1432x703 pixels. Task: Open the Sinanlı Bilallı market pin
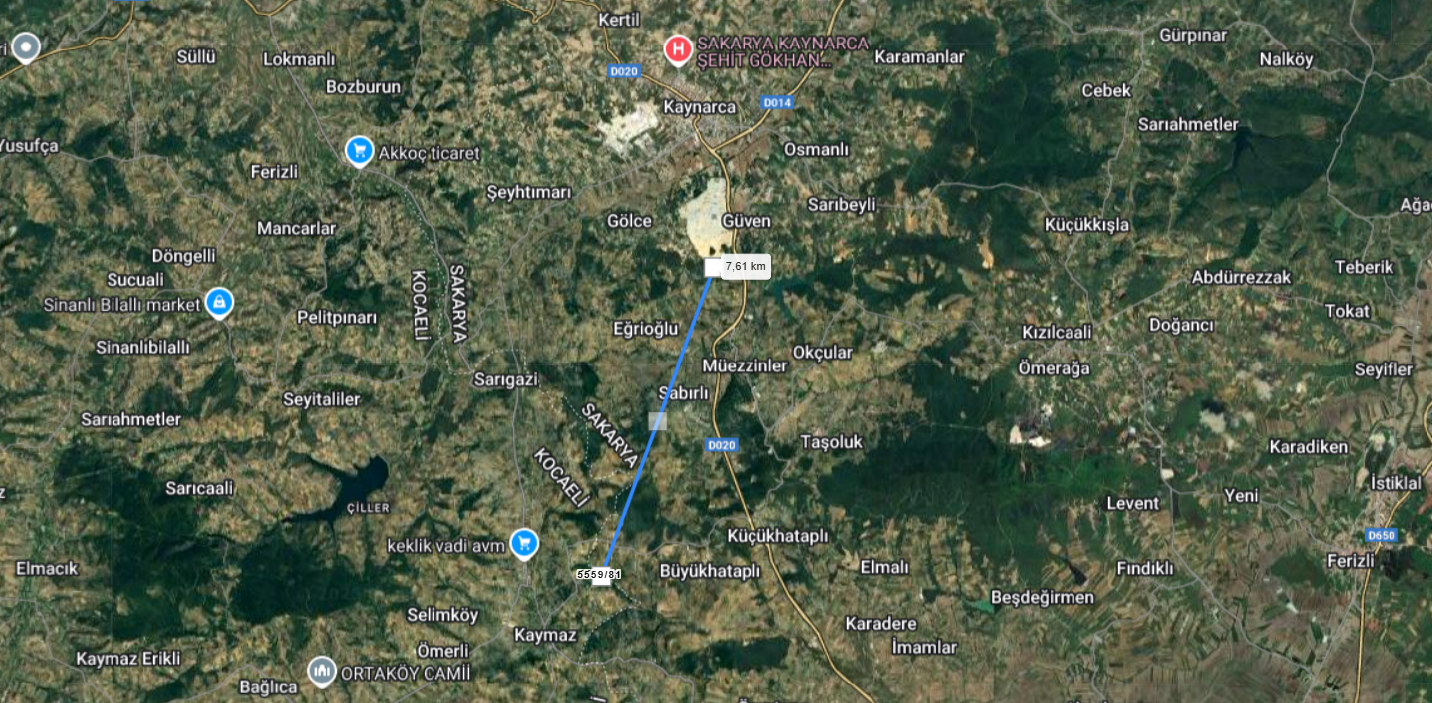219,302
